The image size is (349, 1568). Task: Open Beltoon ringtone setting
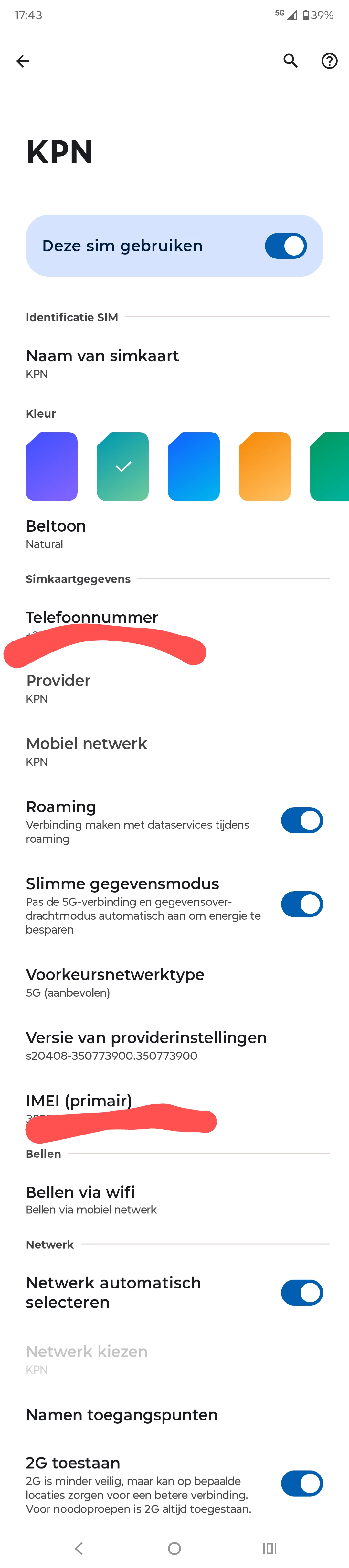pos(56,533)
